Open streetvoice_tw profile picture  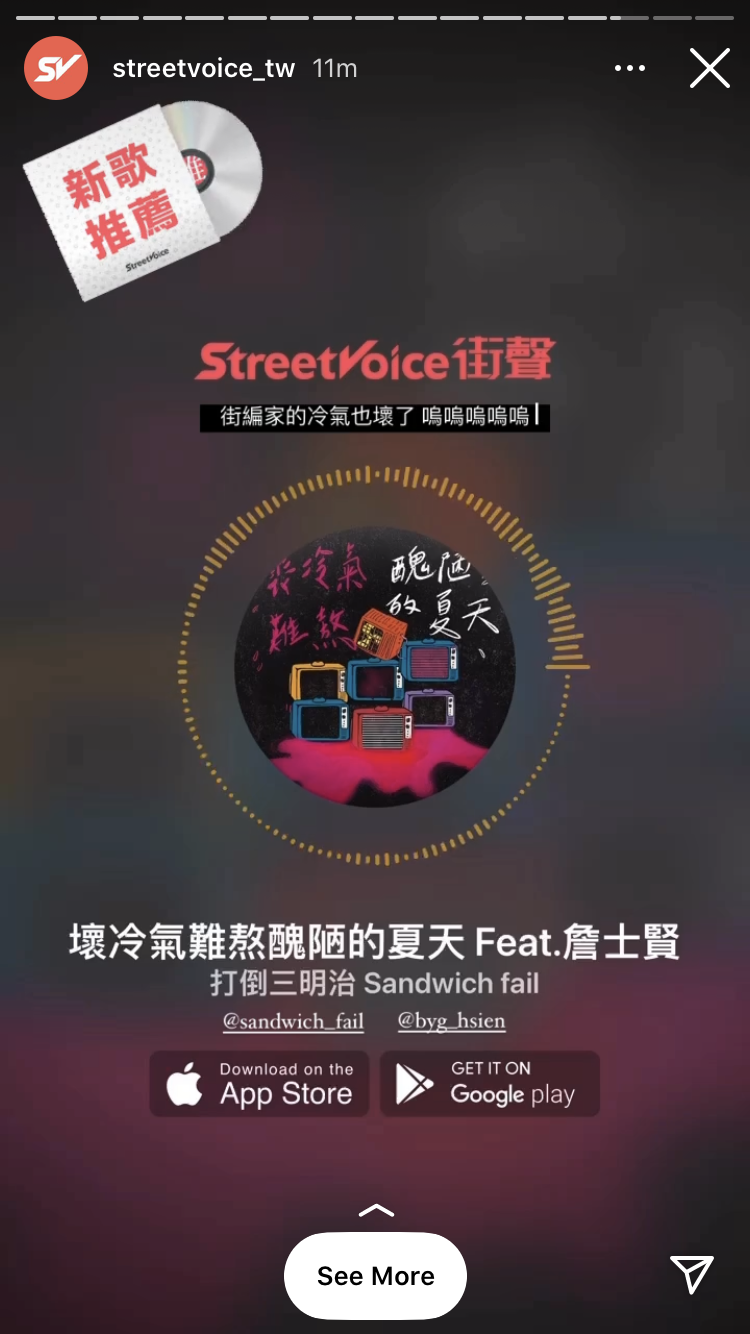pyautogui.click(x=56, y=68)
